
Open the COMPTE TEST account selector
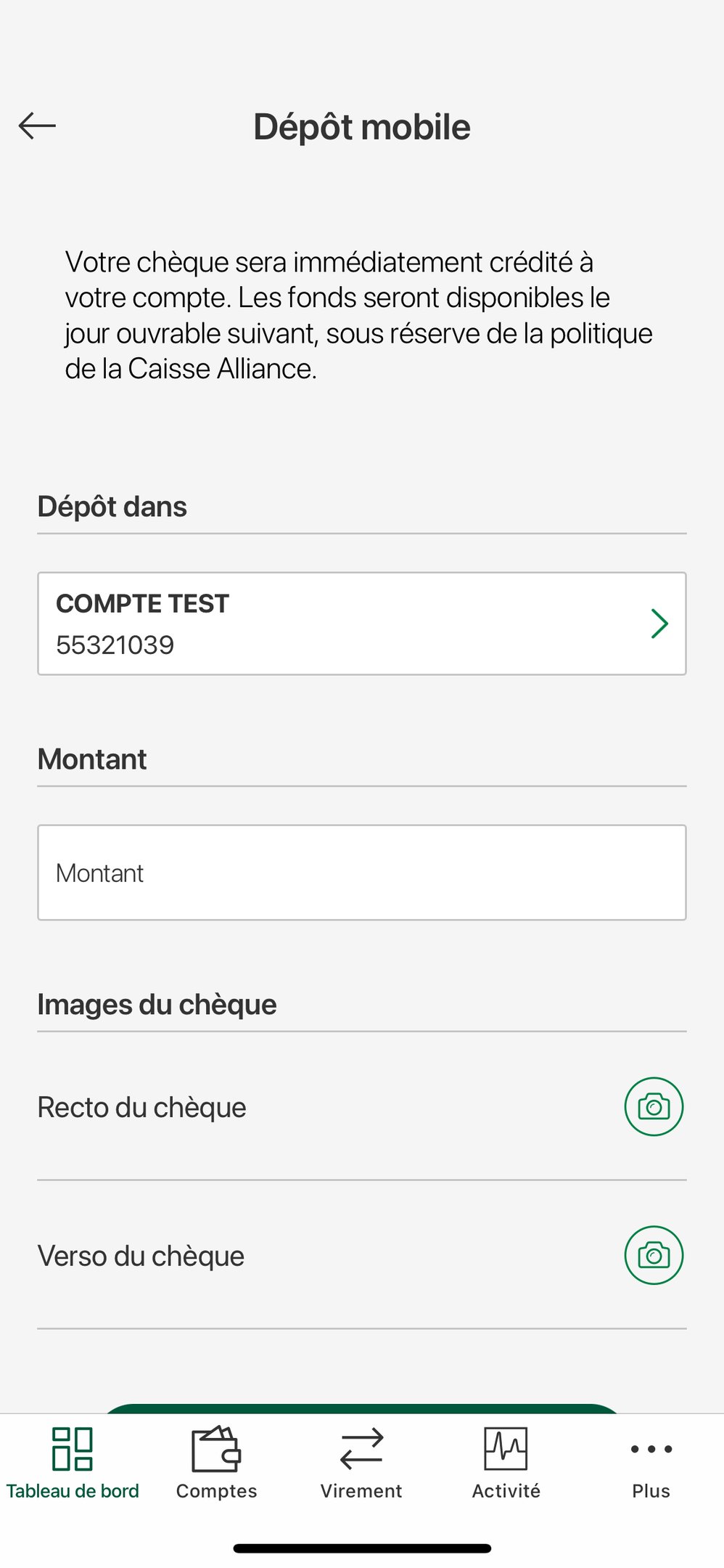point(361,624)
